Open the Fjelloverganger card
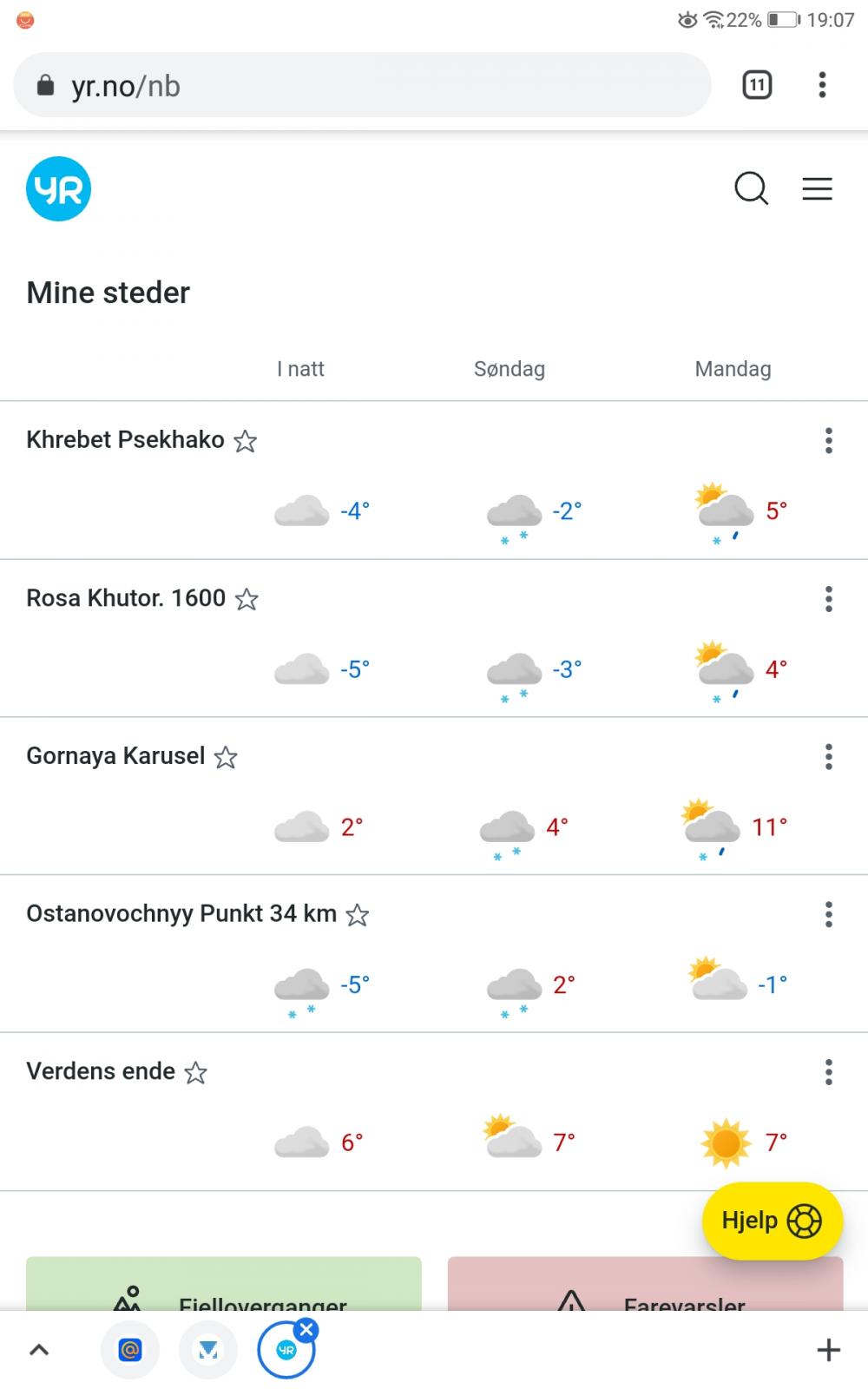 pyautogui.click(x=224, y=1284)
